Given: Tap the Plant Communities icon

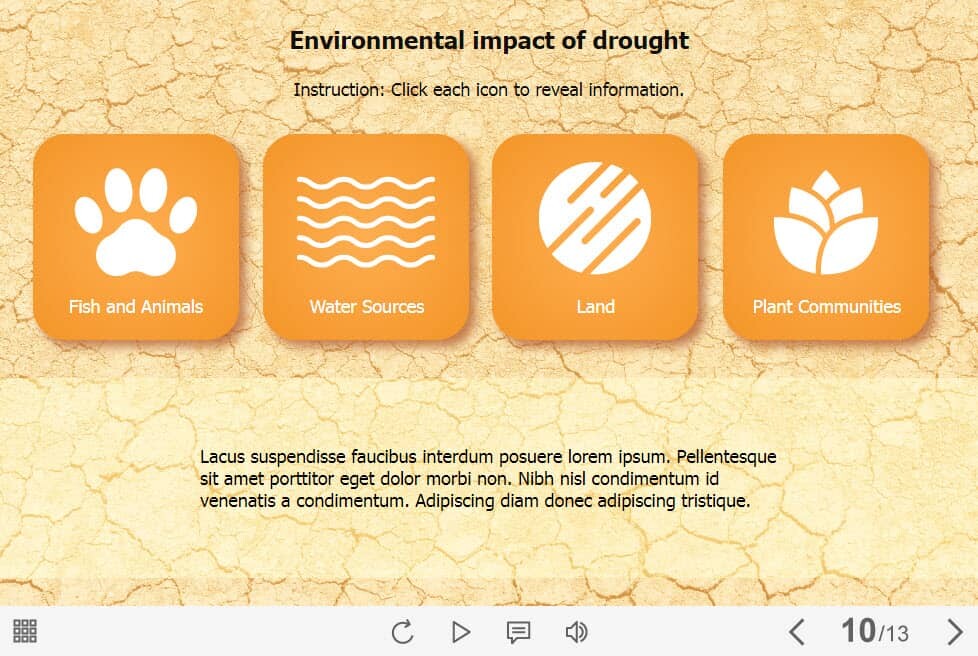Looking at the screenshot, I should 826,237.
